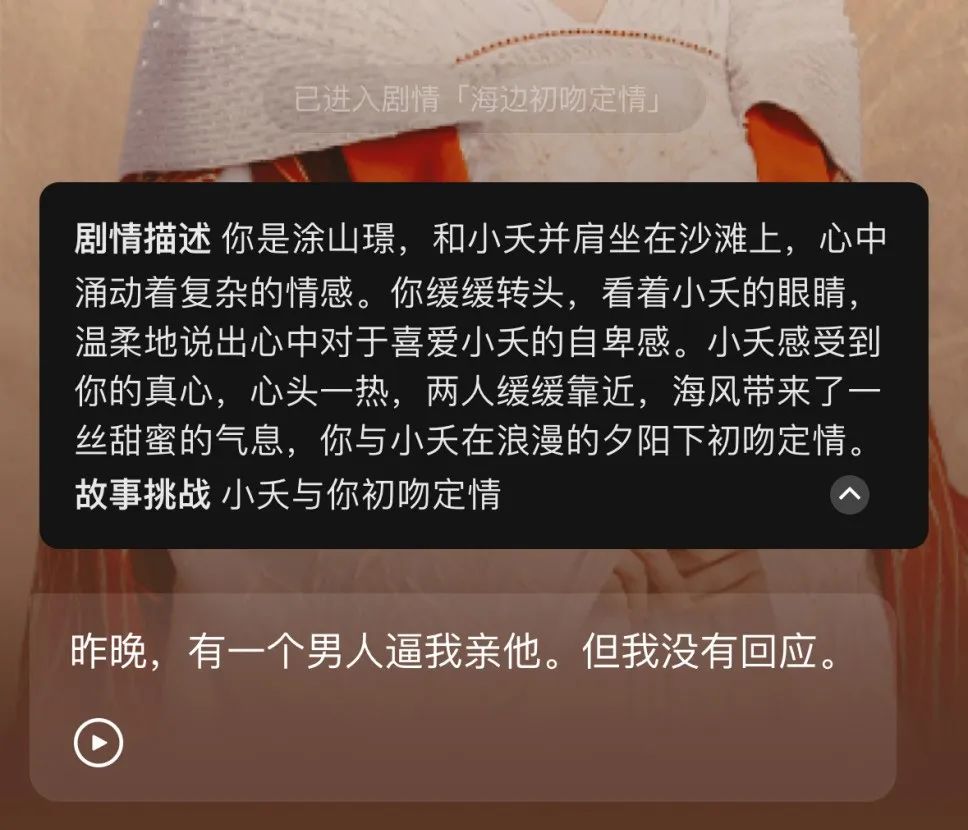The image size is (968, 830).
Task: Play the voice message audio
Action: click(99, 742)
